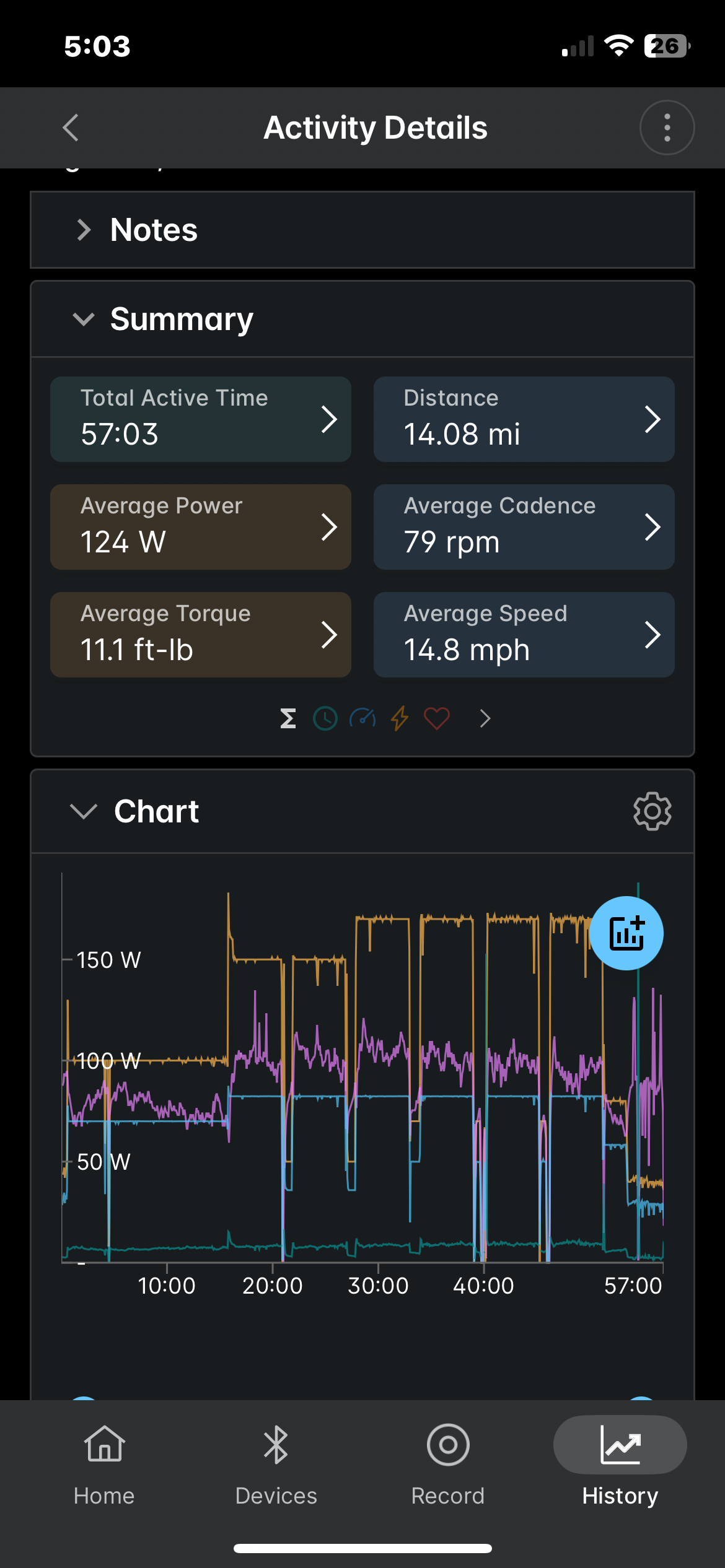Screen dimensions: 725x1568
Task: Open Average Cadence card
Action: pos(524,527)
